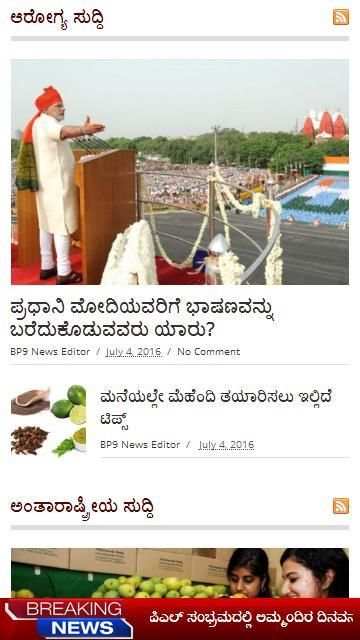Screen dimensions: 360x640
Task: Open the No Comment link
Action: pos(209,351)
